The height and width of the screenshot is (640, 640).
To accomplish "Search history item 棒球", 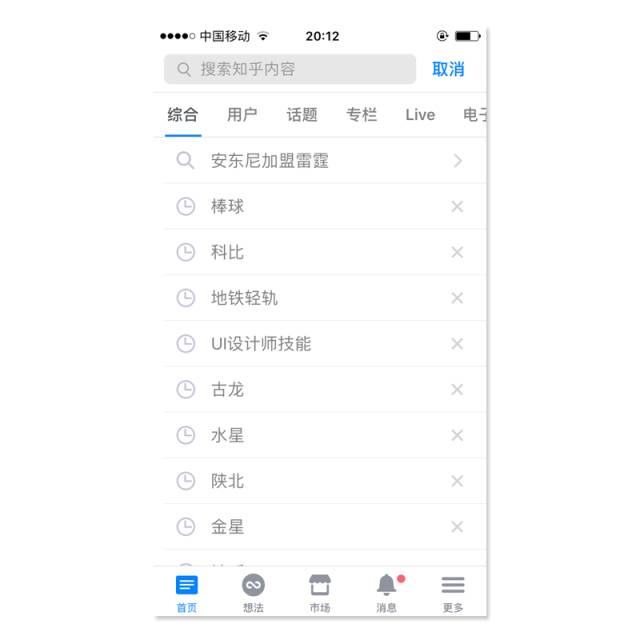I will [x=228, y=206].
